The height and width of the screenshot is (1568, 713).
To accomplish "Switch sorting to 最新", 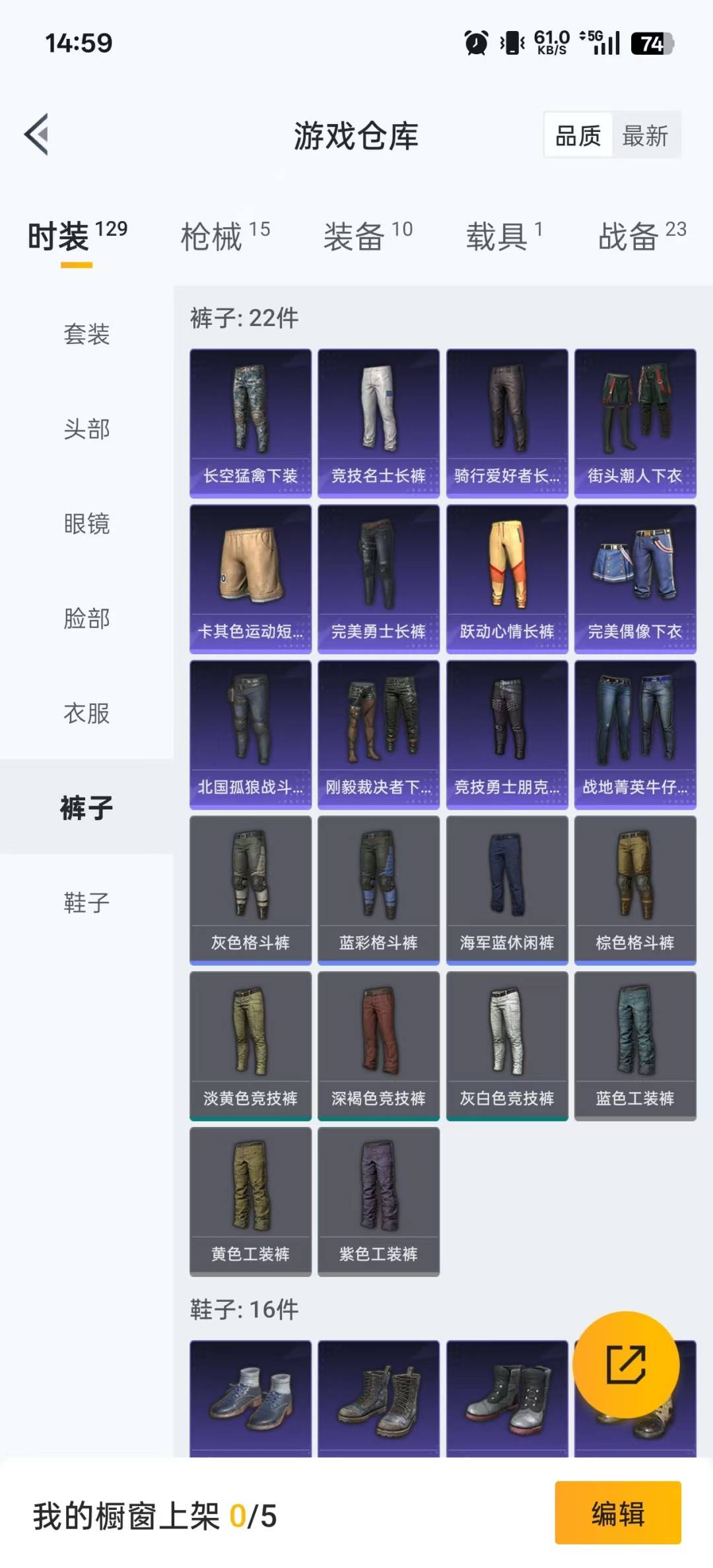I will [645, 136].
